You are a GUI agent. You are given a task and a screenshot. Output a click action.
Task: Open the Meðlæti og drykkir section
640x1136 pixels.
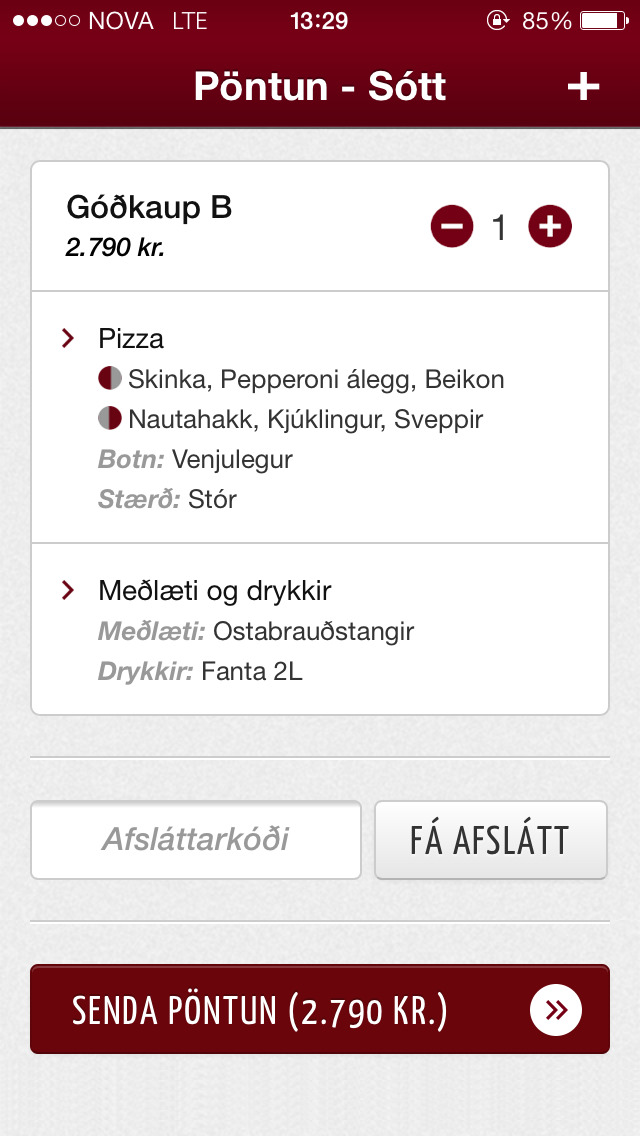[x=320, y=629]
